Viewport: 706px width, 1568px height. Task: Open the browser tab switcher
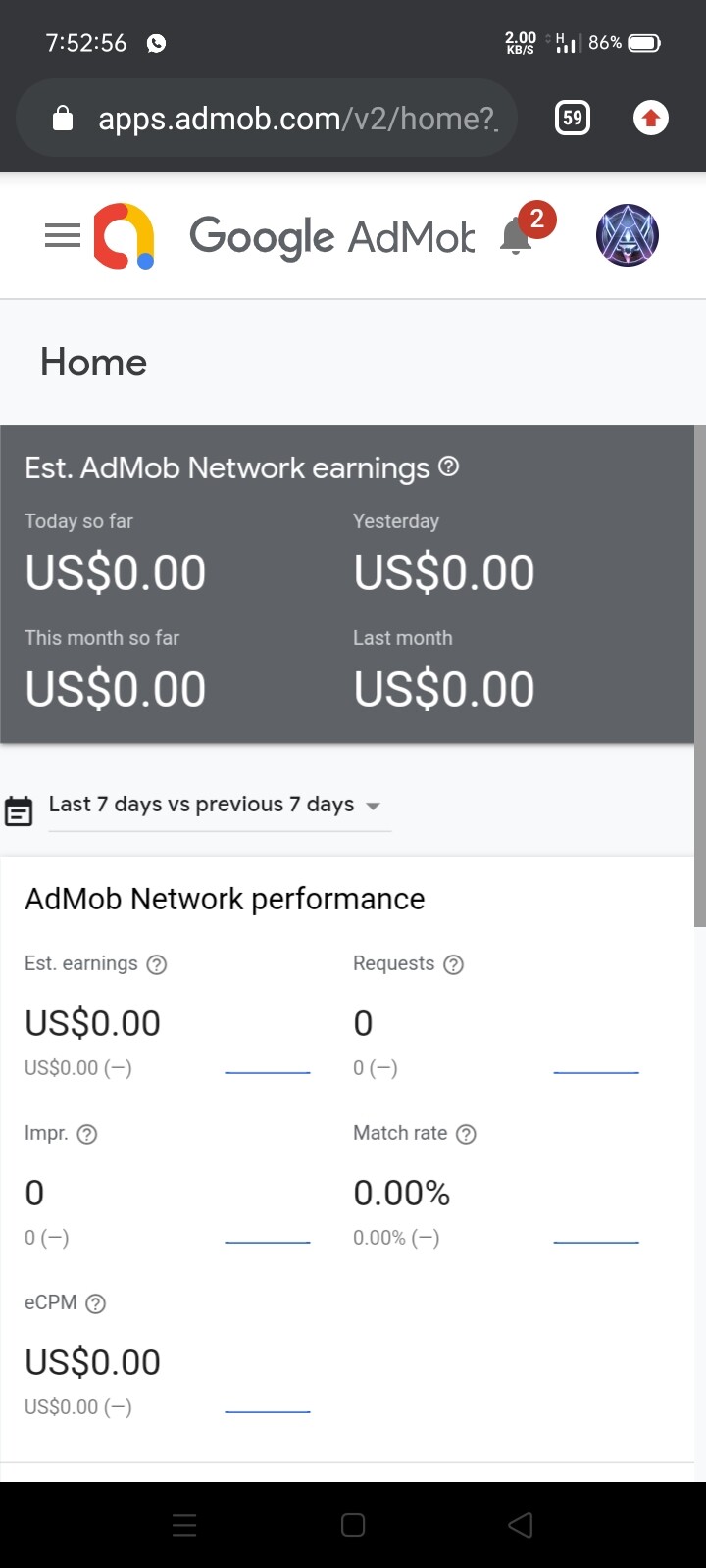[x=573, y=119]
